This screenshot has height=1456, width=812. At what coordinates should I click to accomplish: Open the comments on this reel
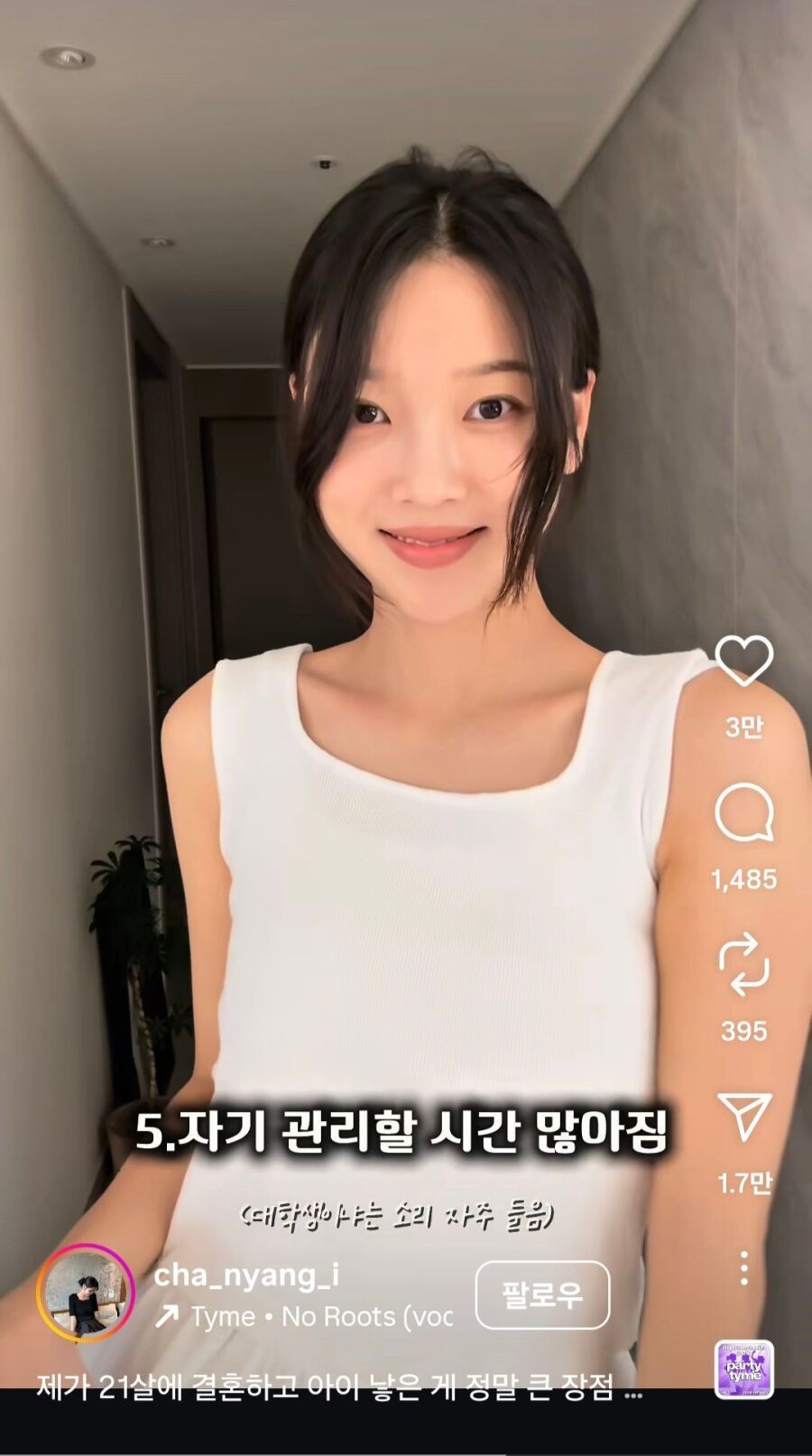click(x=743, y=812)
